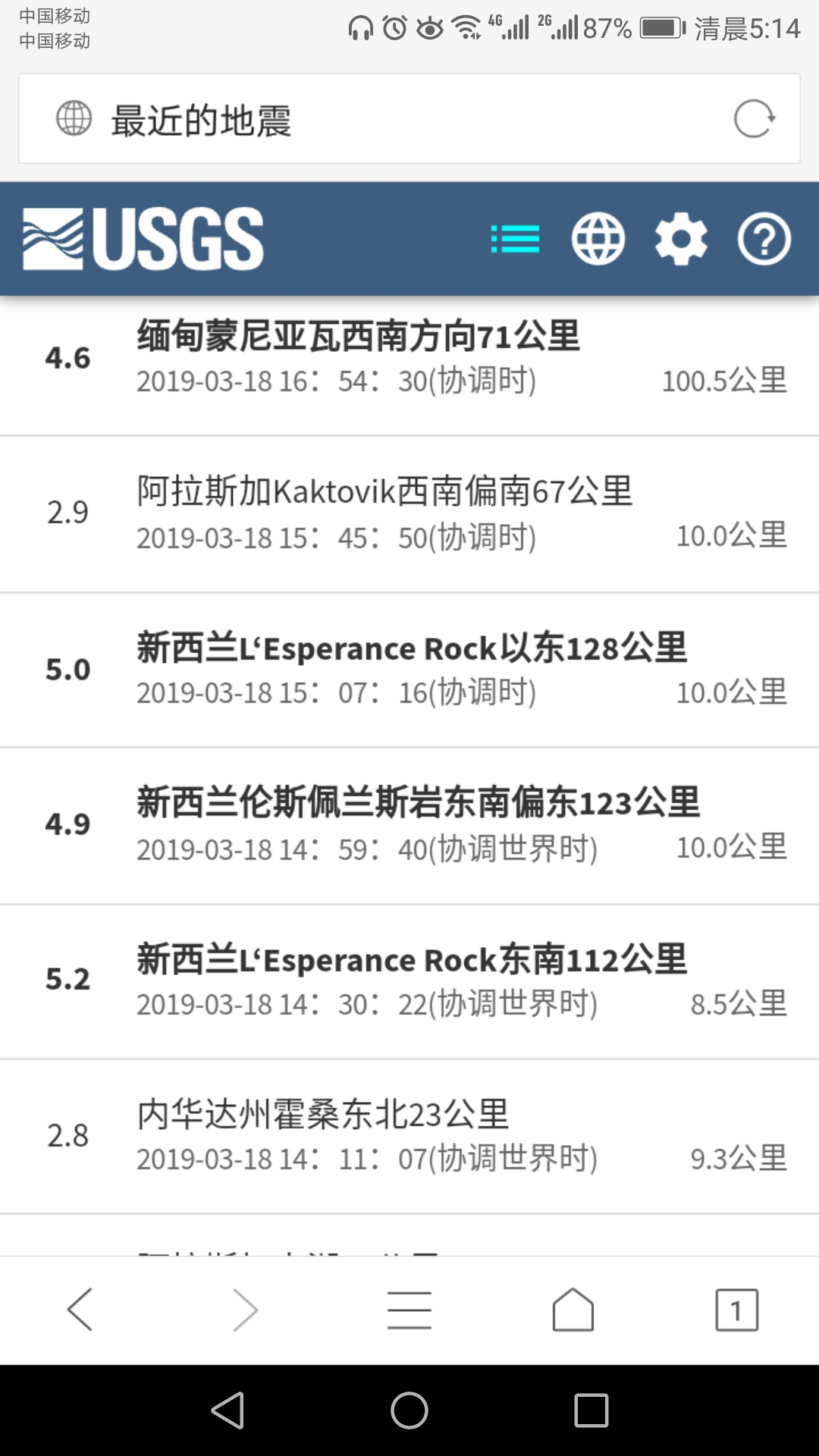
Task: Go back using the browser back arrow
Action: click(80, 1309)
